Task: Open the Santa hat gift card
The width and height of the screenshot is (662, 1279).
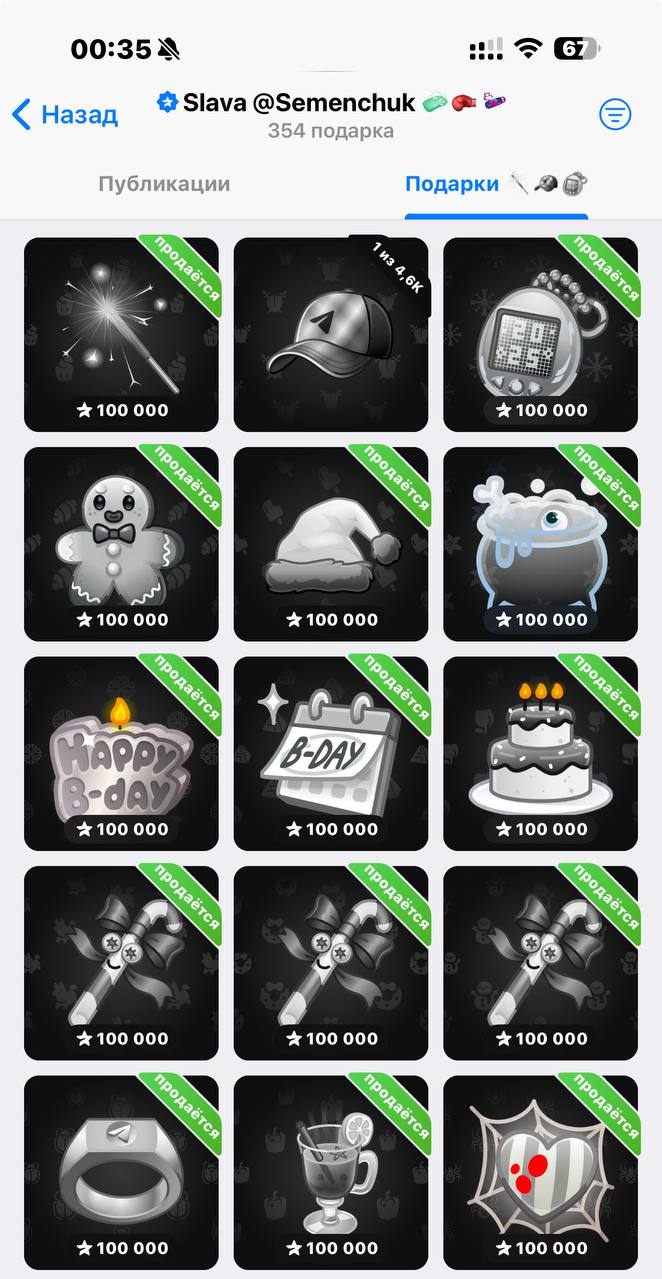Action: (x=331, y=543)
